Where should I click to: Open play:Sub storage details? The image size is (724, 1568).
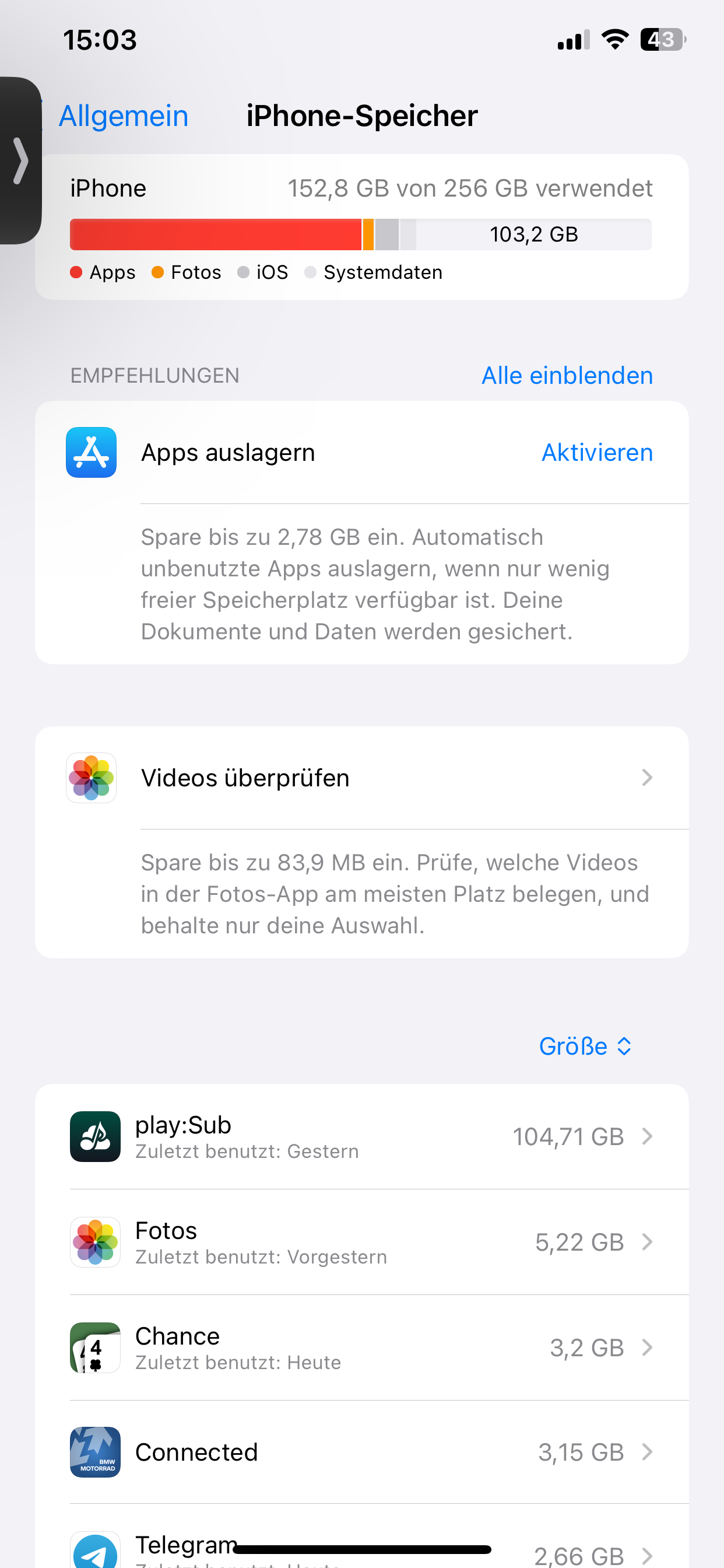click(361, 1136)
